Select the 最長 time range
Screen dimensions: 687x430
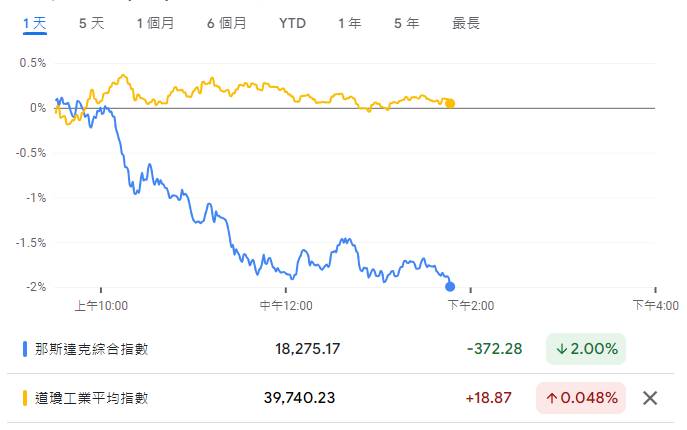[466, 23]
